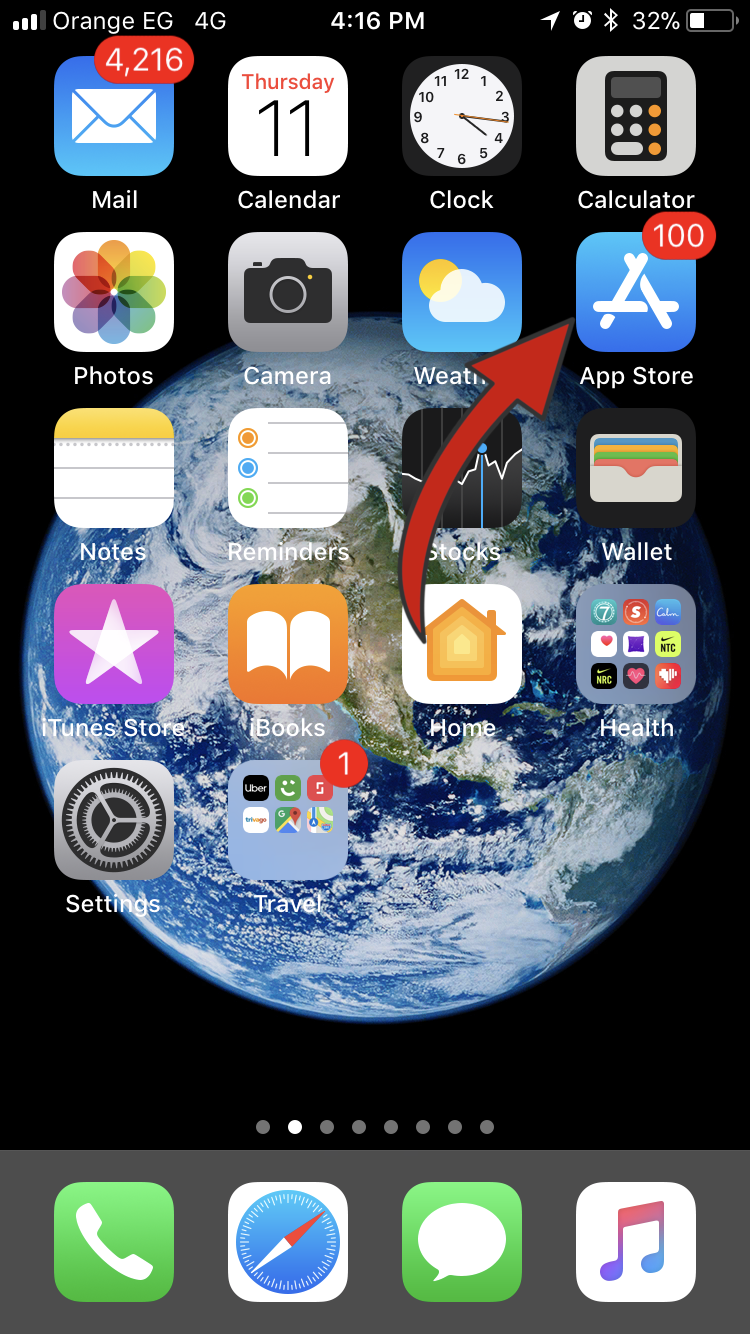This screenshot has height=1334, width=750.
Task: Launch the Camera app
Action: [x=288, y=292]
